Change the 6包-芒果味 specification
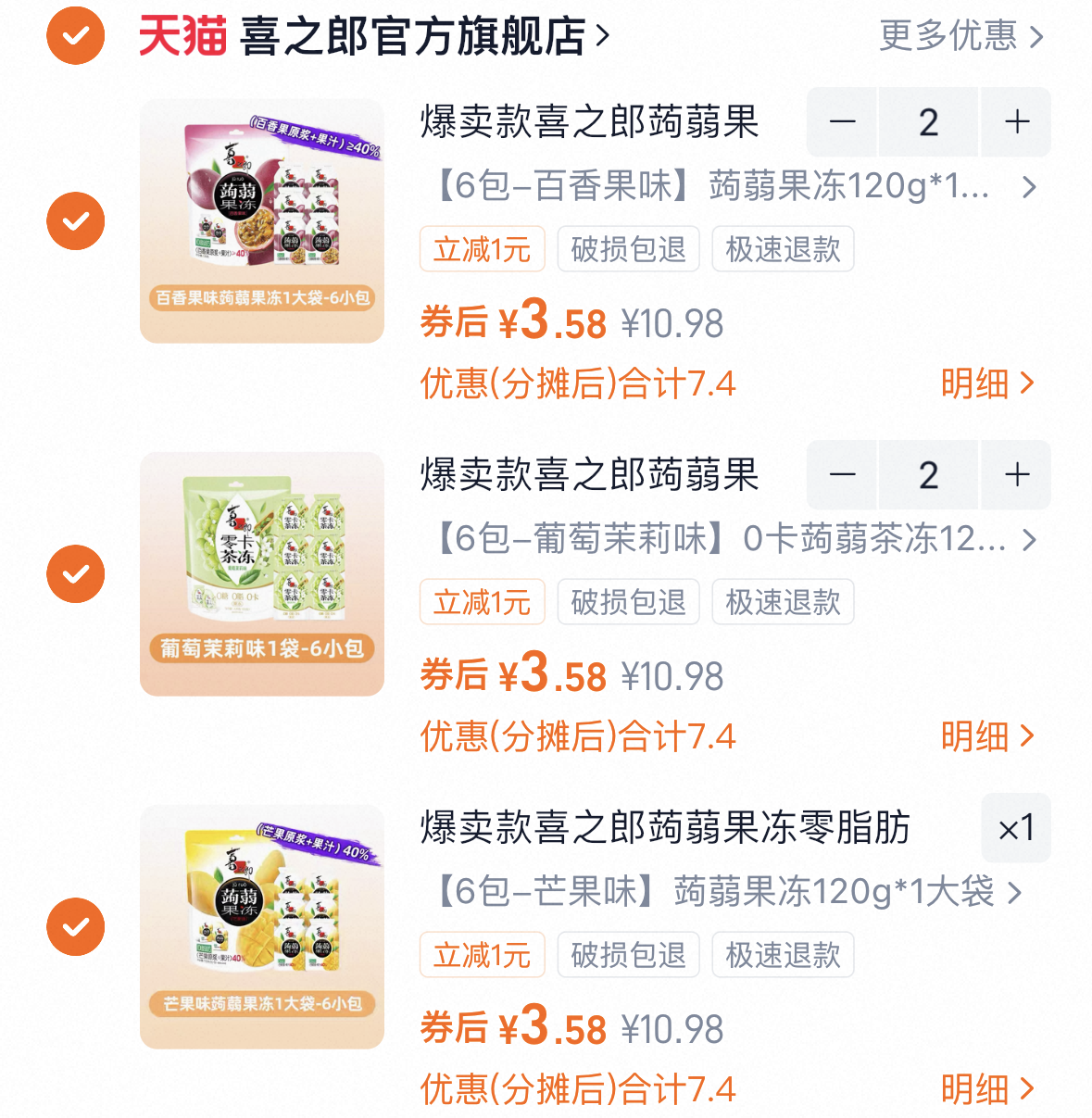 727,892
